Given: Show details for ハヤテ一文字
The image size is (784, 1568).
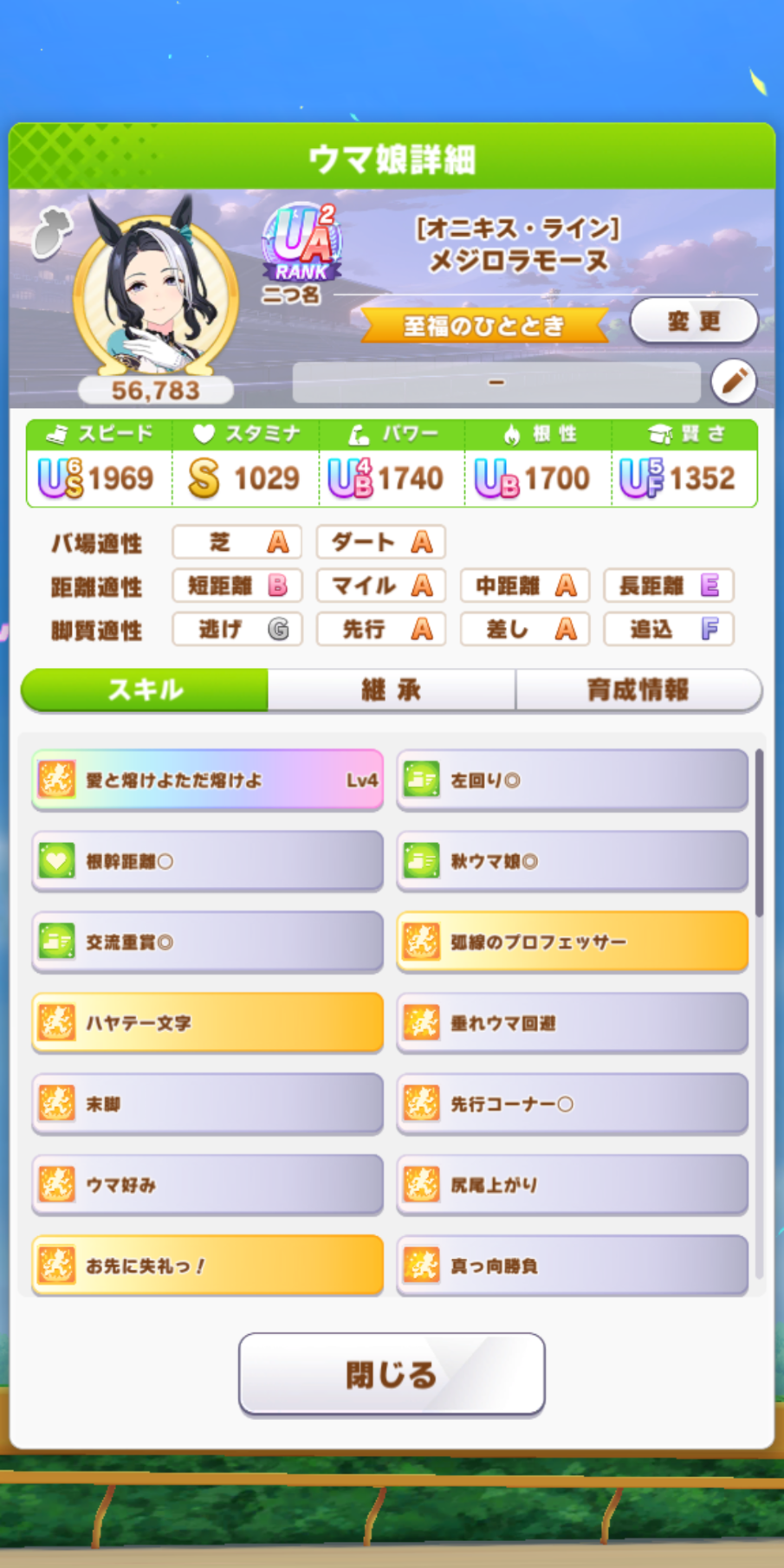Looking at the screenshot, I should point(207,1023).
